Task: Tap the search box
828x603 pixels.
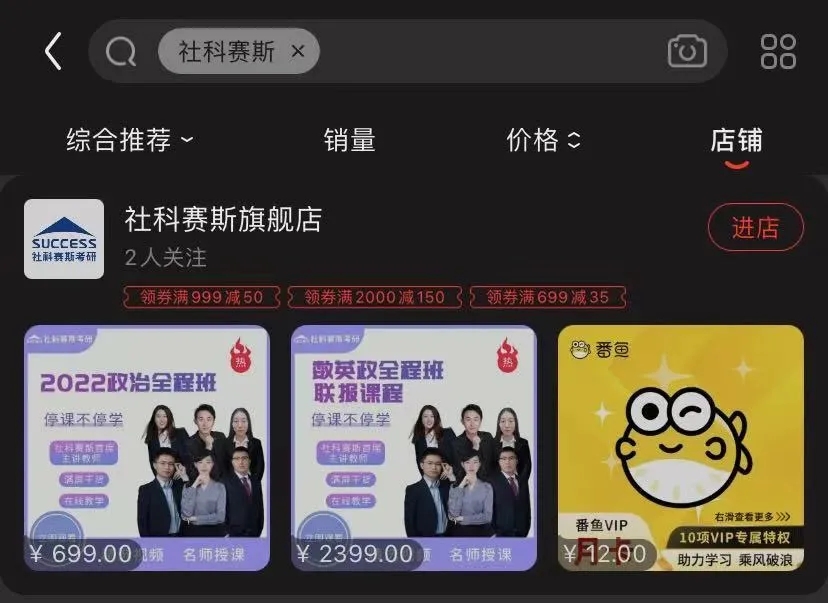Action: [480, 51]
